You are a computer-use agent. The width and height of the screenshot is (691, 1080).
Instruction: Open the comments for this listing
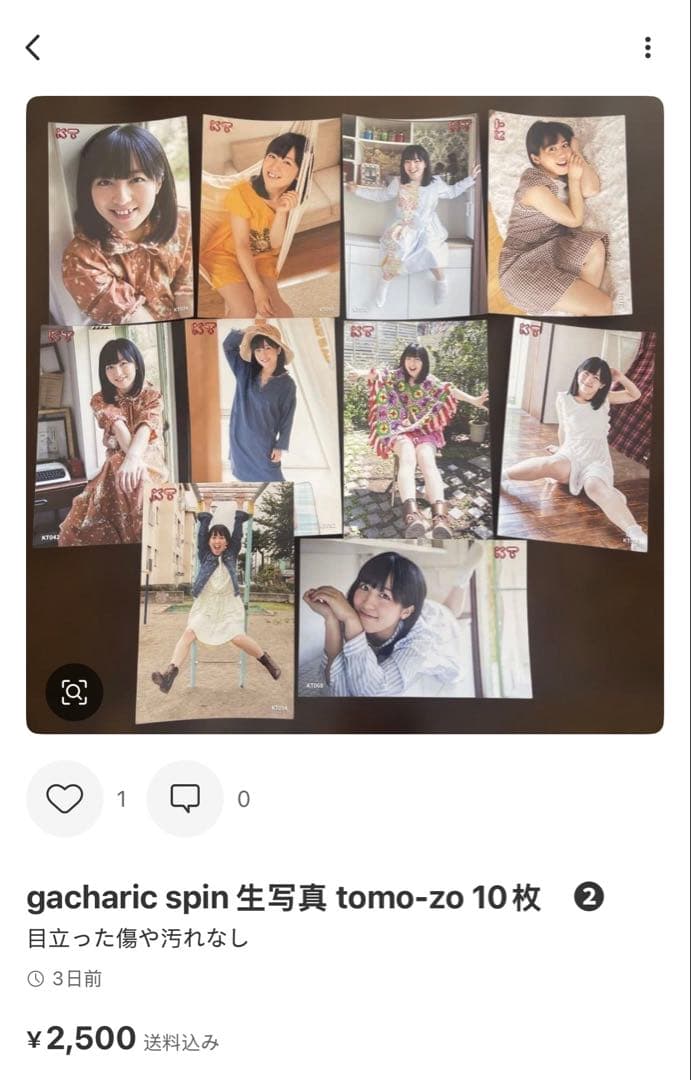click(x=185, y=799)
